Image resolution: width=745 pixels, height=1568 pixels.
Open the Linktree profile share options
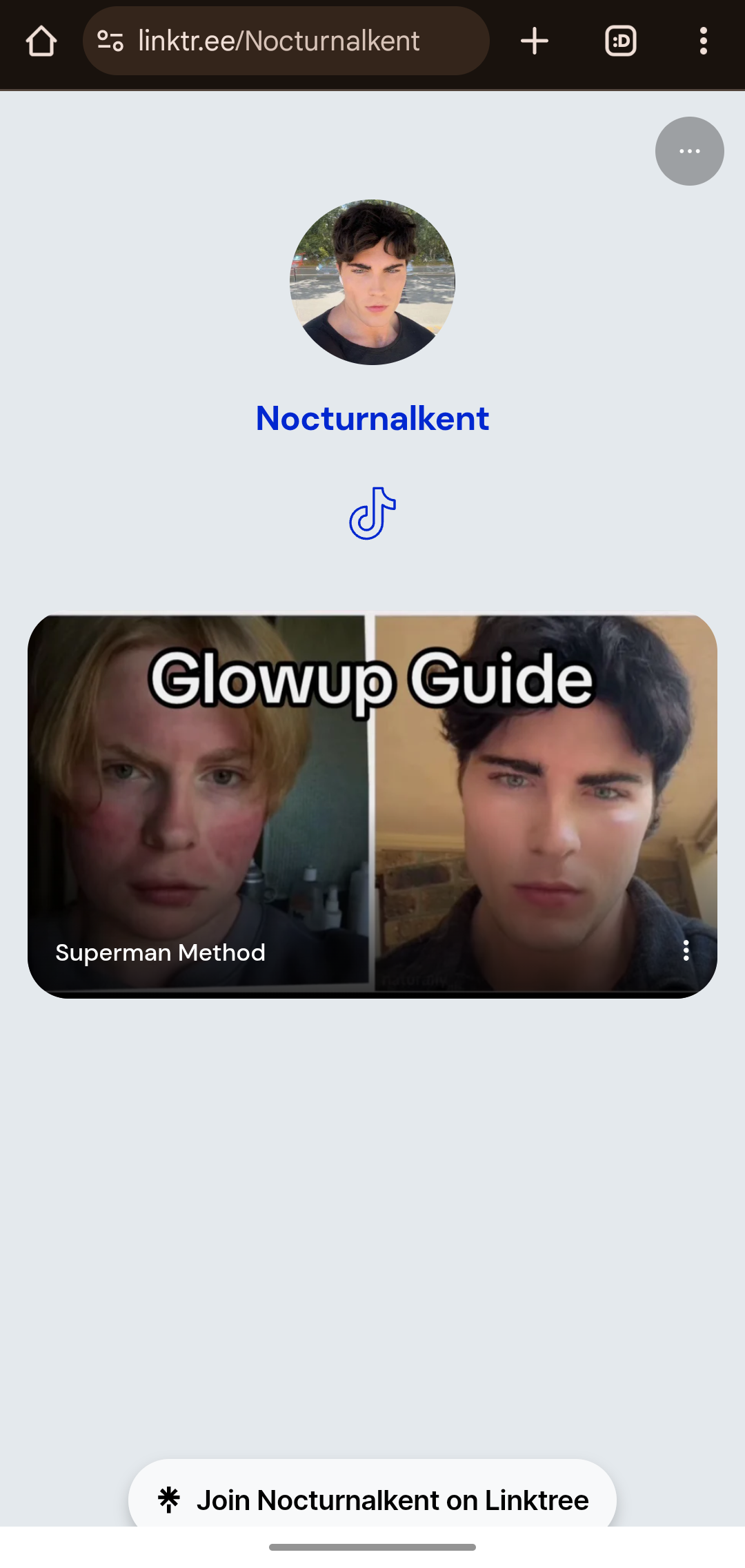[x=689, y=151]
